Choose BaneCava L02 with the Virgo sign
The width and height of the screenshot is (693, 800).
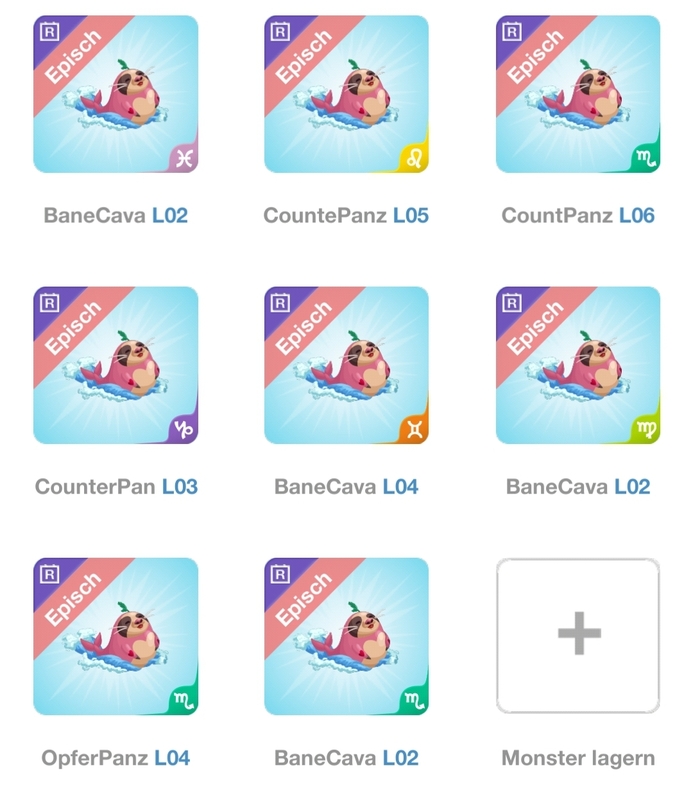pyautogui.click(x=578, y=365)
